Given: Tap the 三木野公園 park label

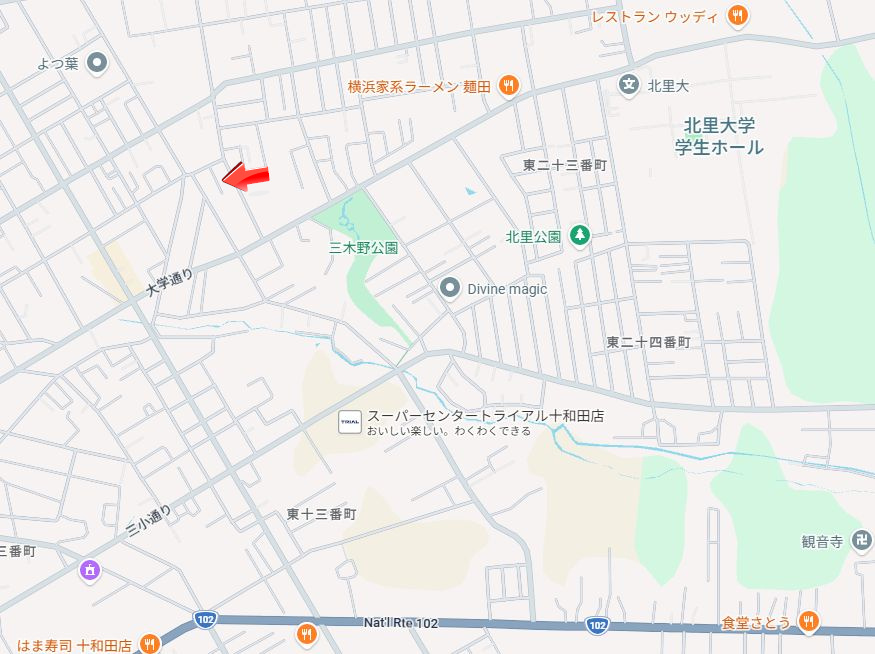Looking at the screenshot, I should (364, 248).
